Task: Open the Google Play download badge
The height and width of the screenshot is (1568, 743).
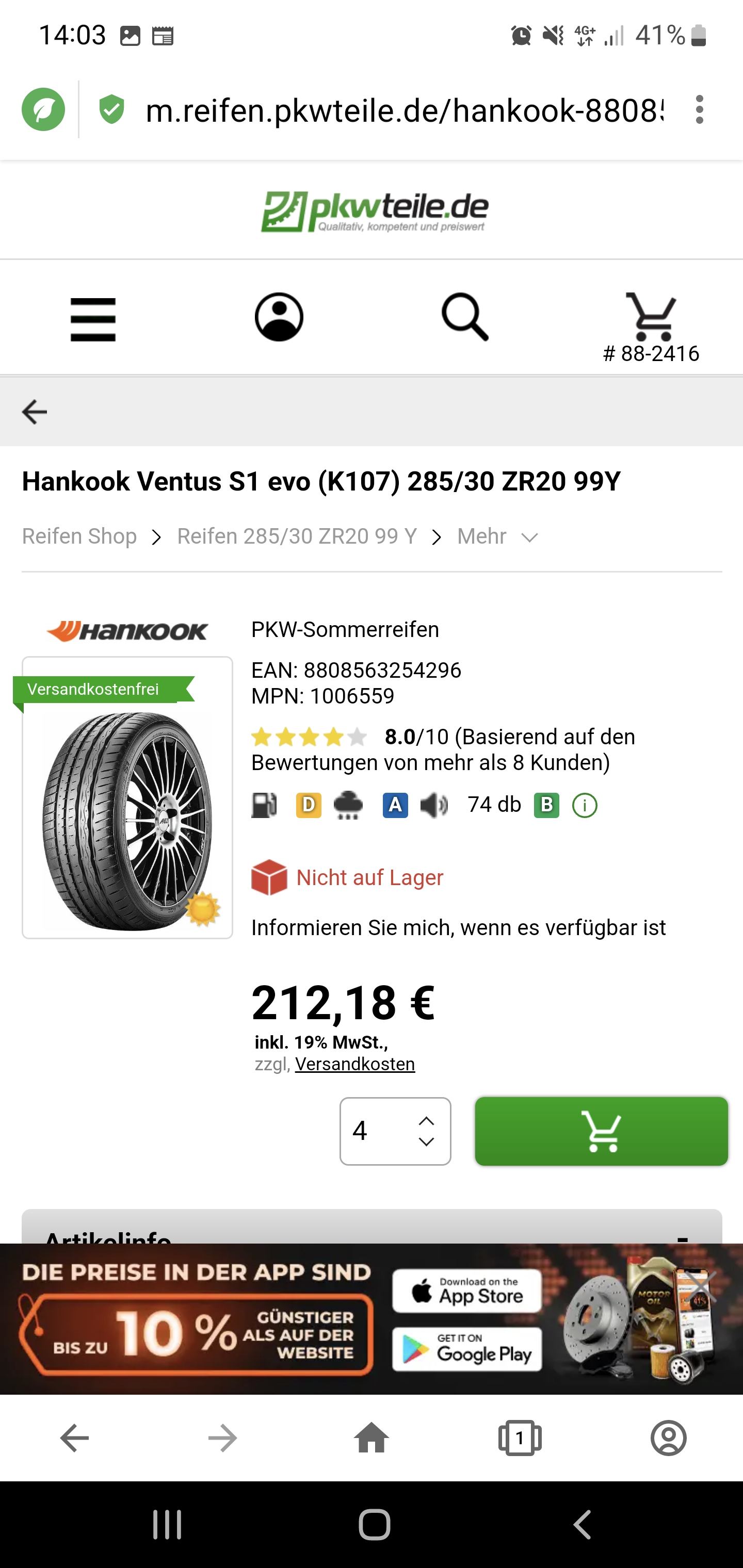Action: (466, 1349)
